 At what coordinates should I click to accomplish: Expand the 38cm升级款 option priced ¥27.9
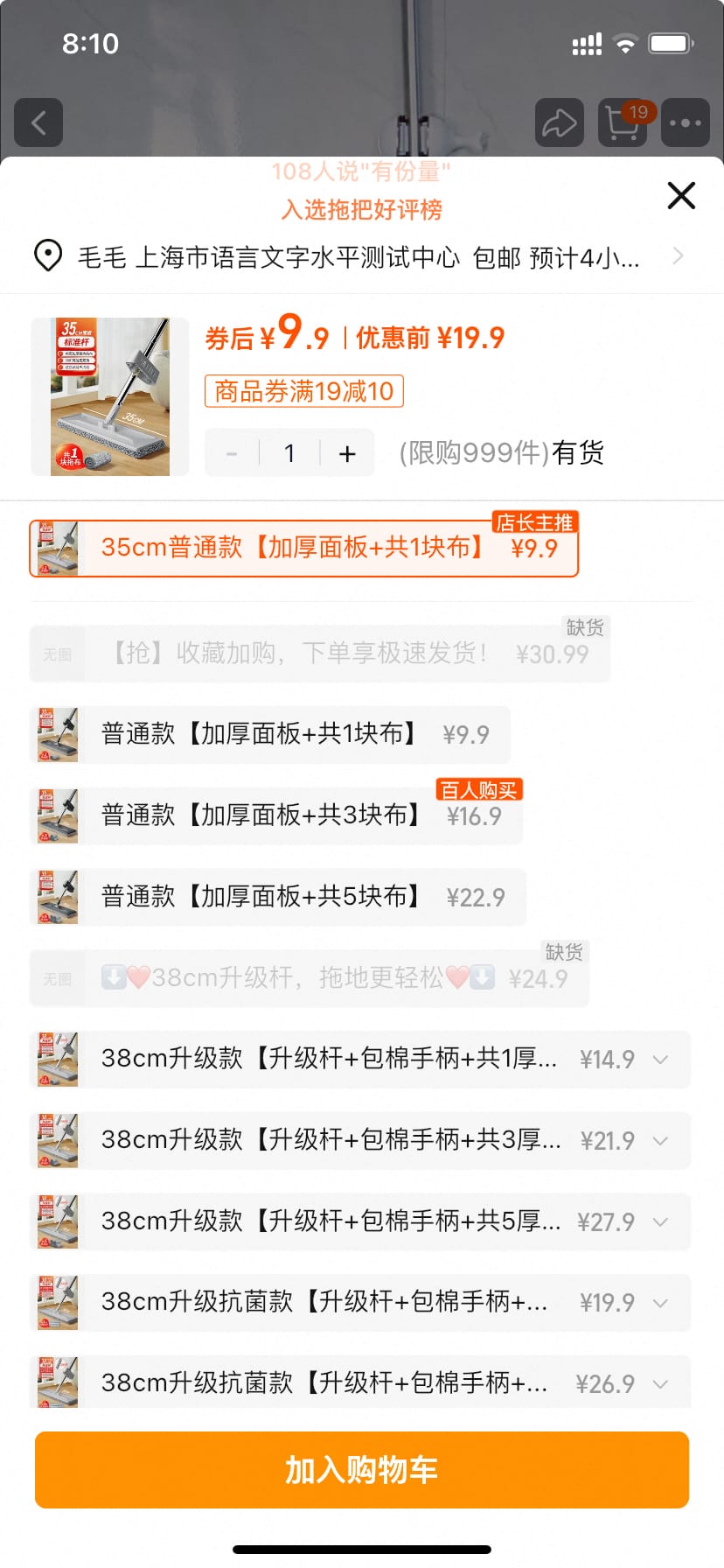pyautogui.click(x=660, y=1222)
